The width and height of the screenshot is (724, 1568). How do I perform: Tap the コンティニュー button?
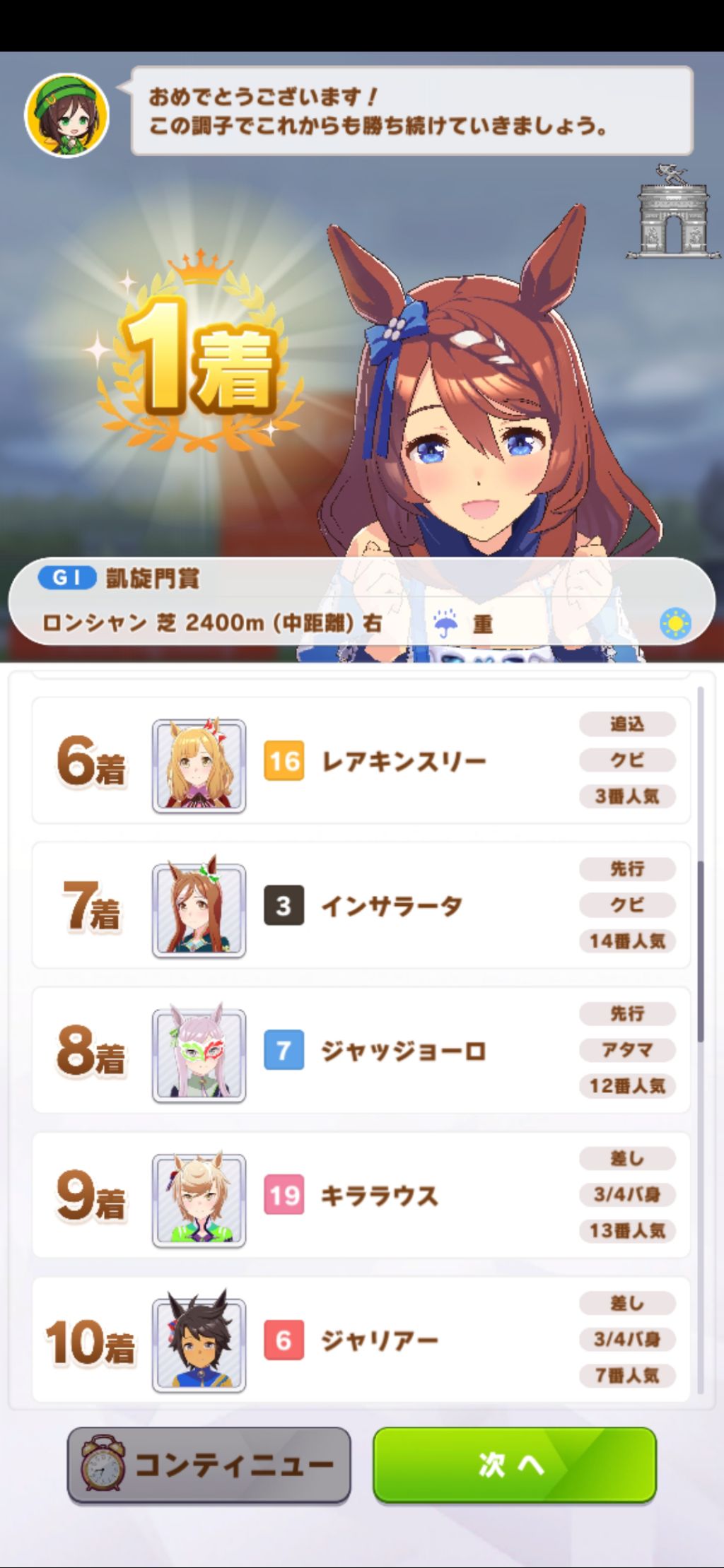point(209,1464)
